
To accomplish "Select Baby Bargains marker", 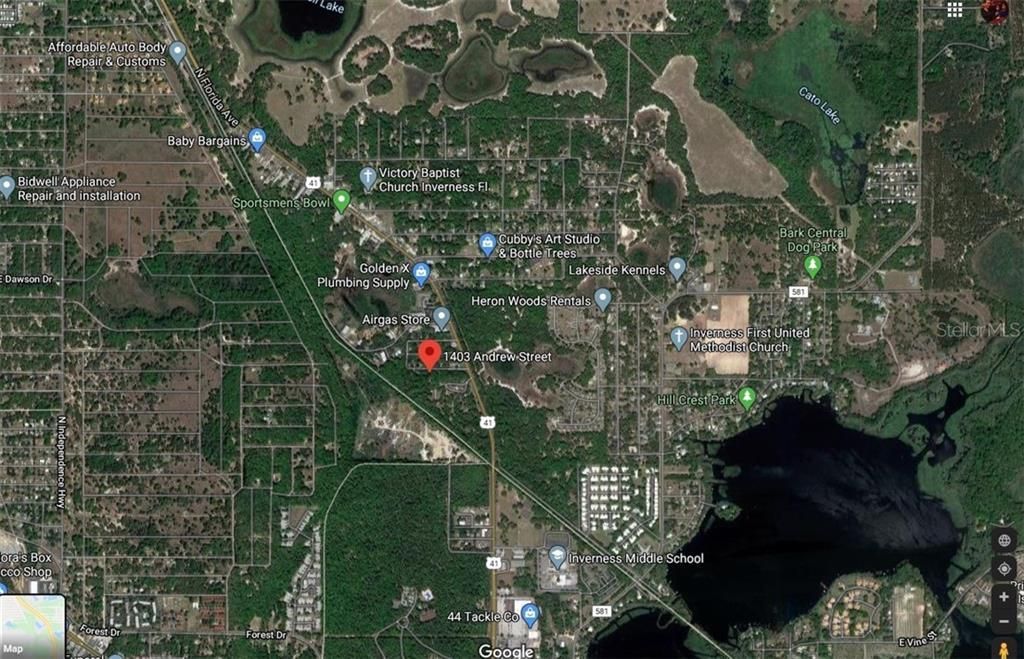I will pyautogui.click(x=257, y=139).
